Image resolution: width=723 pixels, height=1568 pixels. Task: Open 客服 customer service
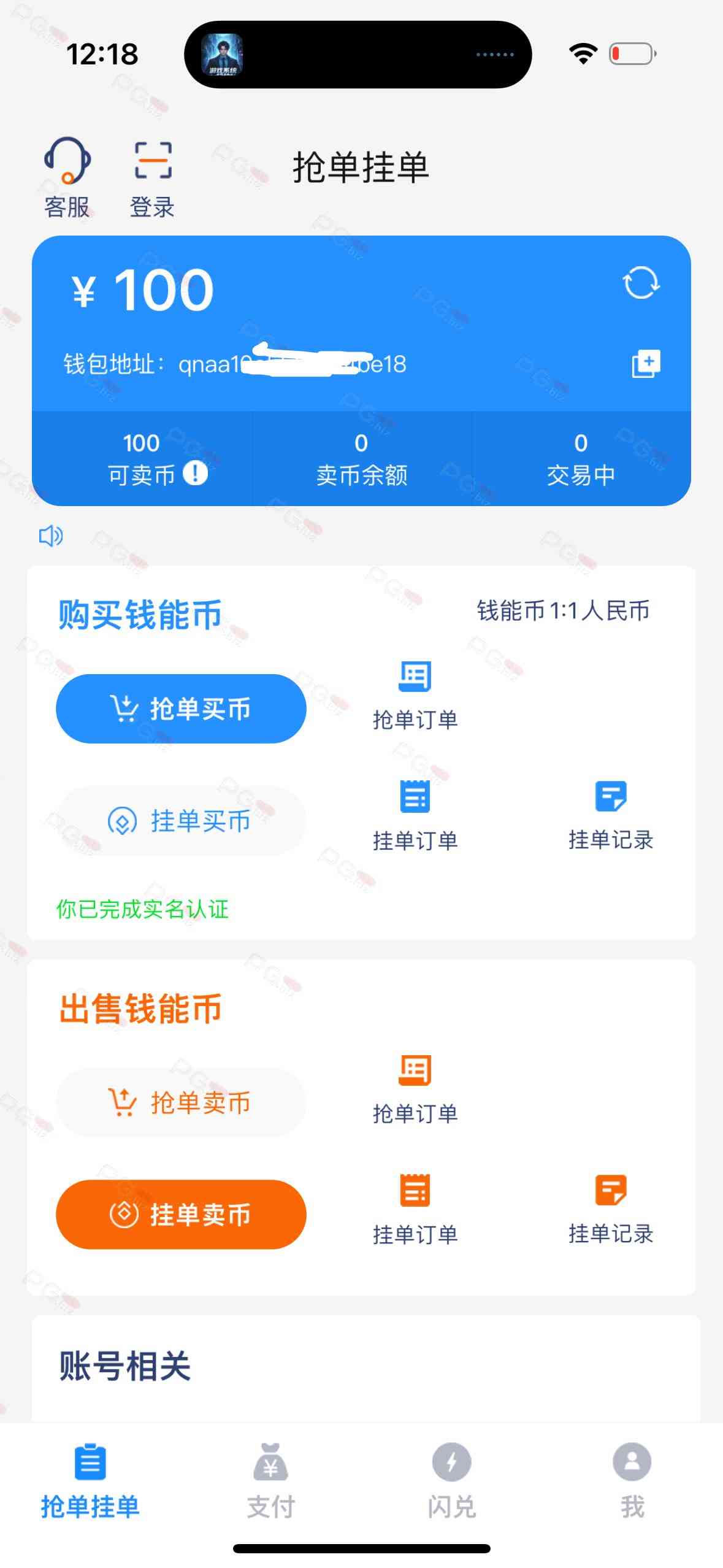(67, 177)
